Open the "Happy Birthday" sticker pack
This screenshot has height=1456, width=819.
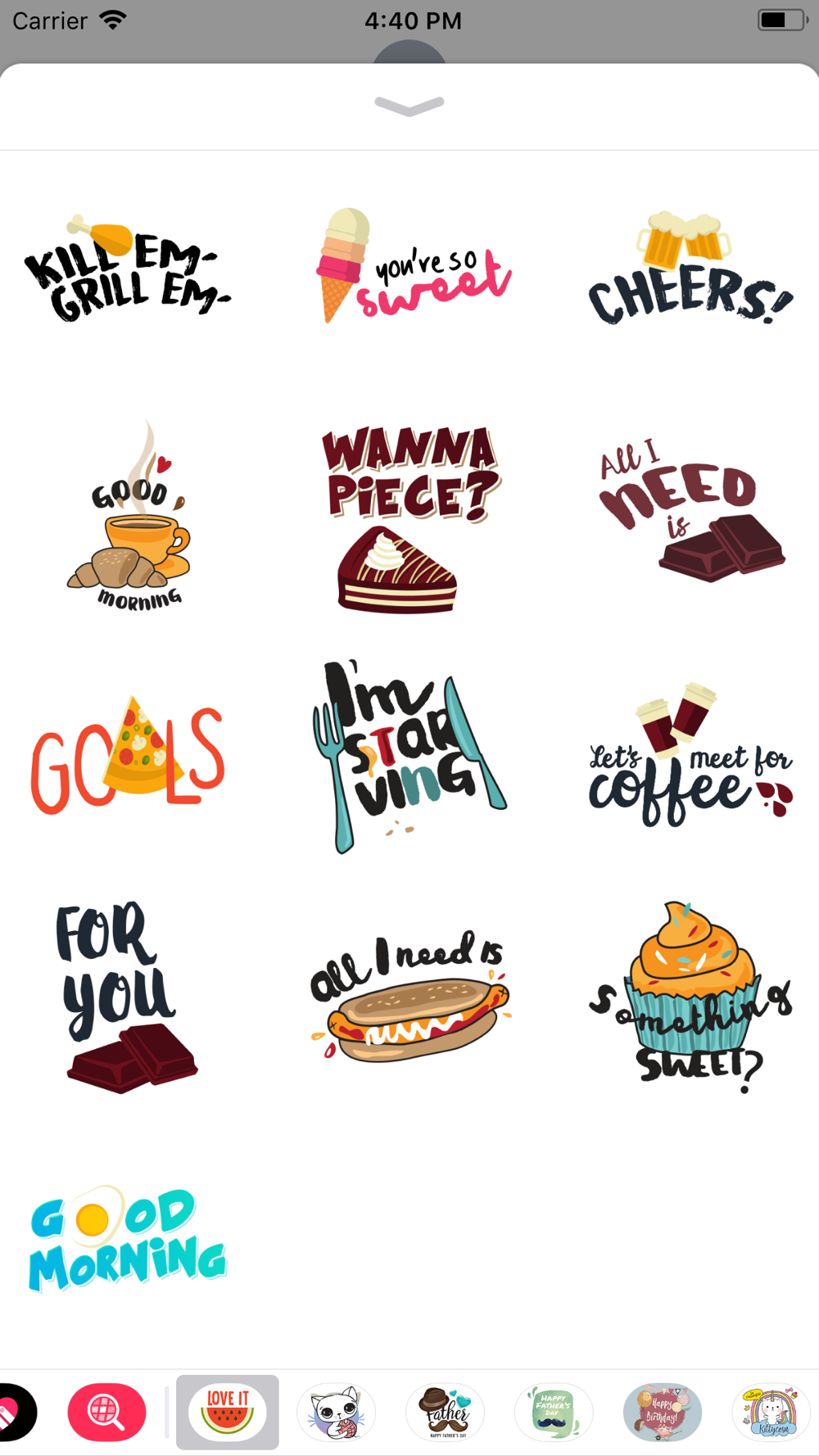[x=662, y=1412]
